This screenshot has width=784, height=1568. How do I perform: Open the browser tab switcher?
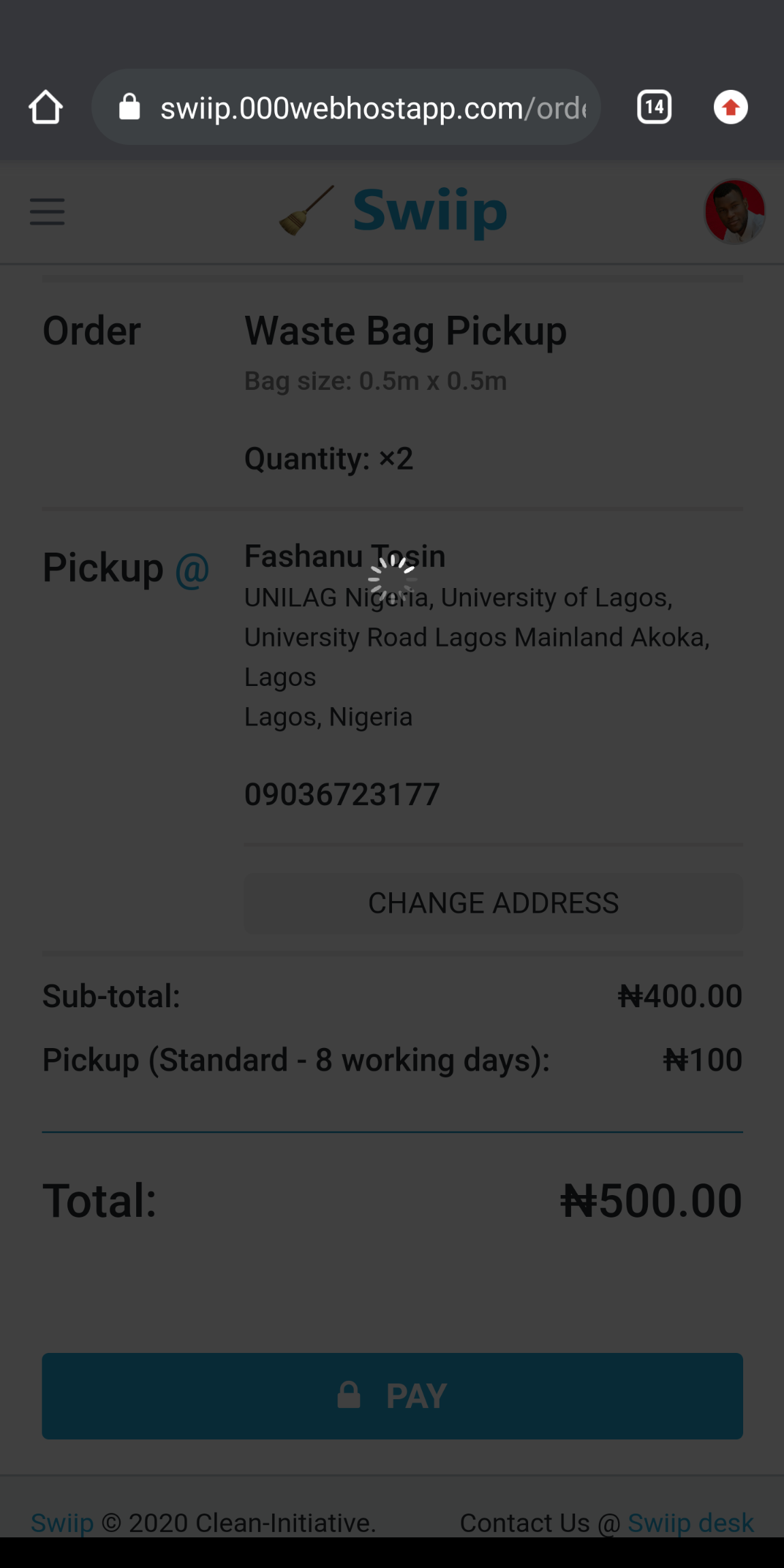[654, 108]
